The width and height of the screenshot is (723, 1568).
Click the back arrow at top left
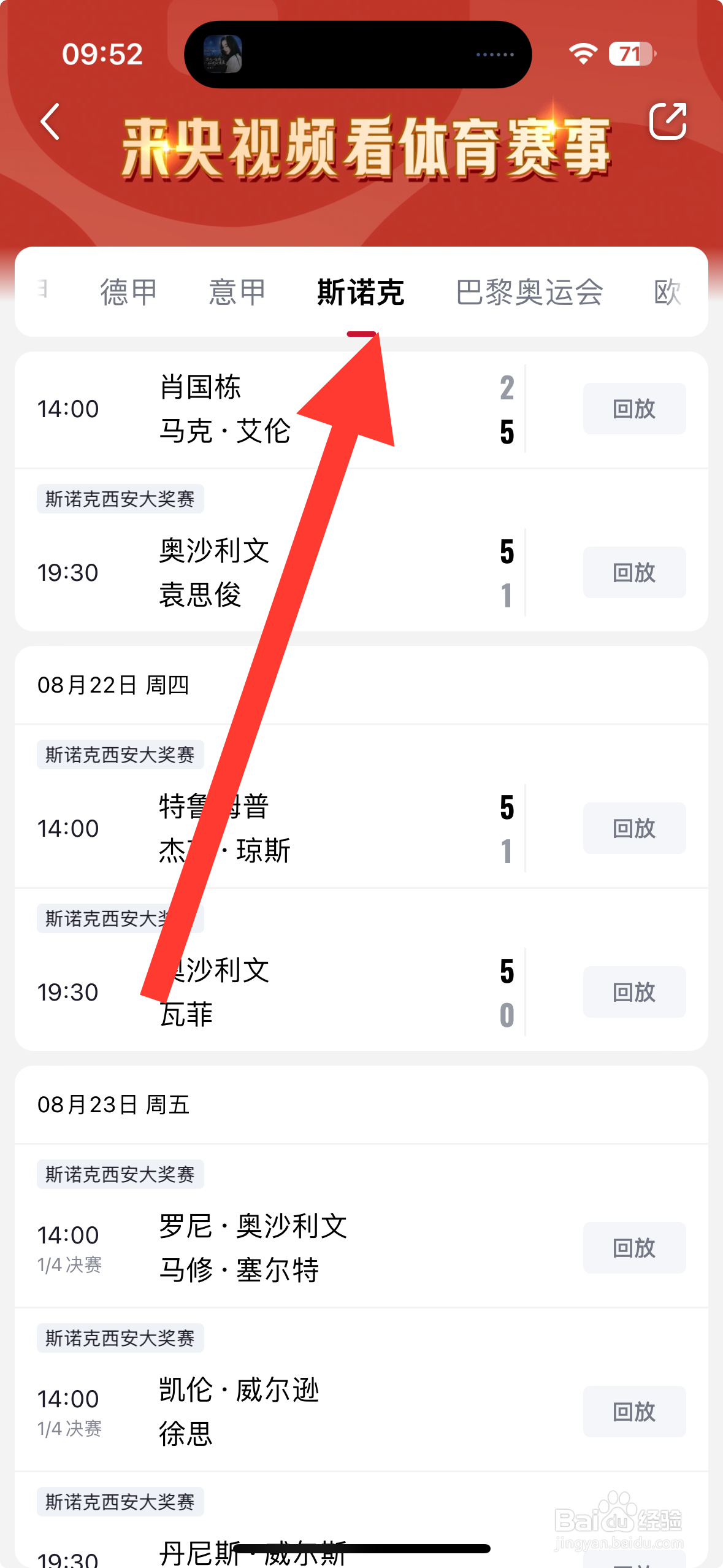[50, 122]
